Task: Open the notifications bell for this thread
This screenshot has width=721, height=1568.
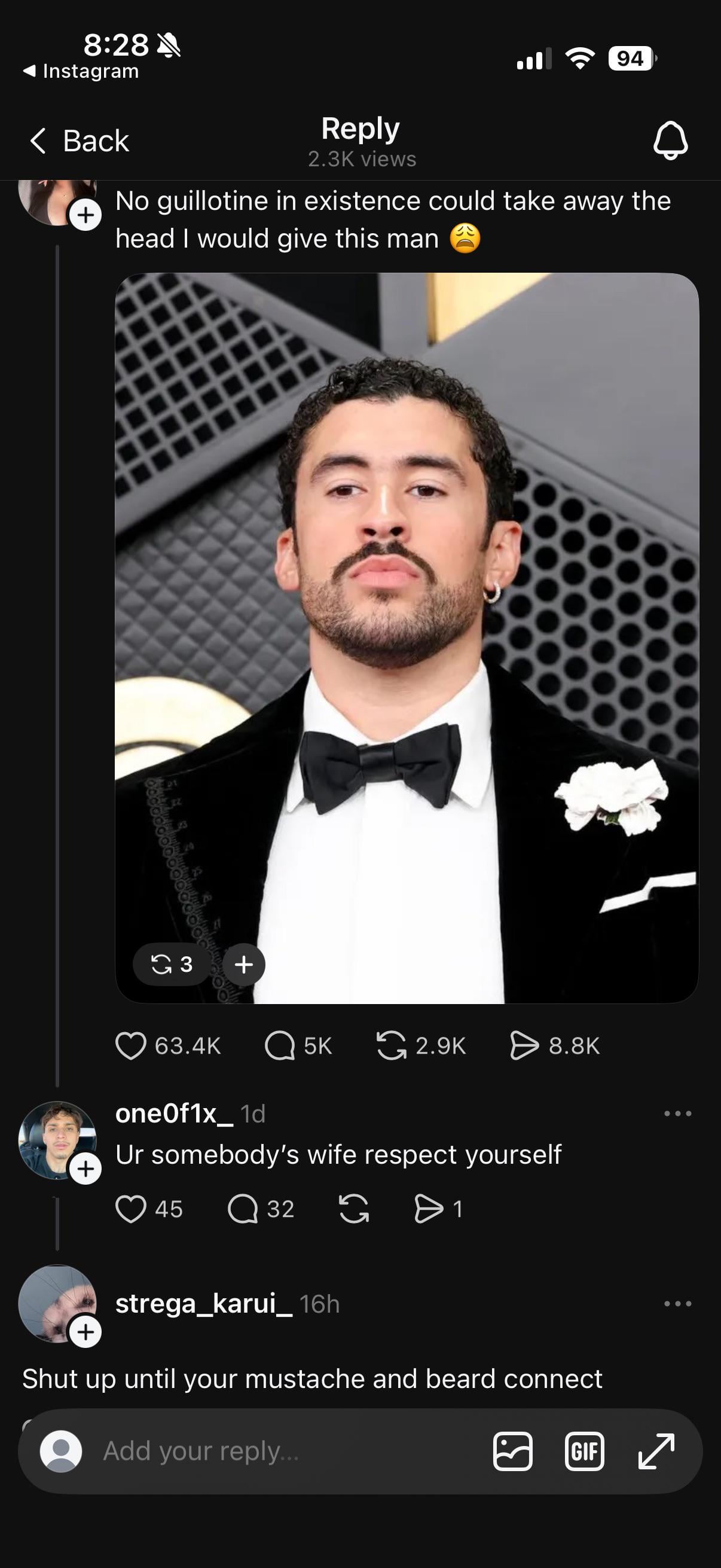Action: pos(670,141)
